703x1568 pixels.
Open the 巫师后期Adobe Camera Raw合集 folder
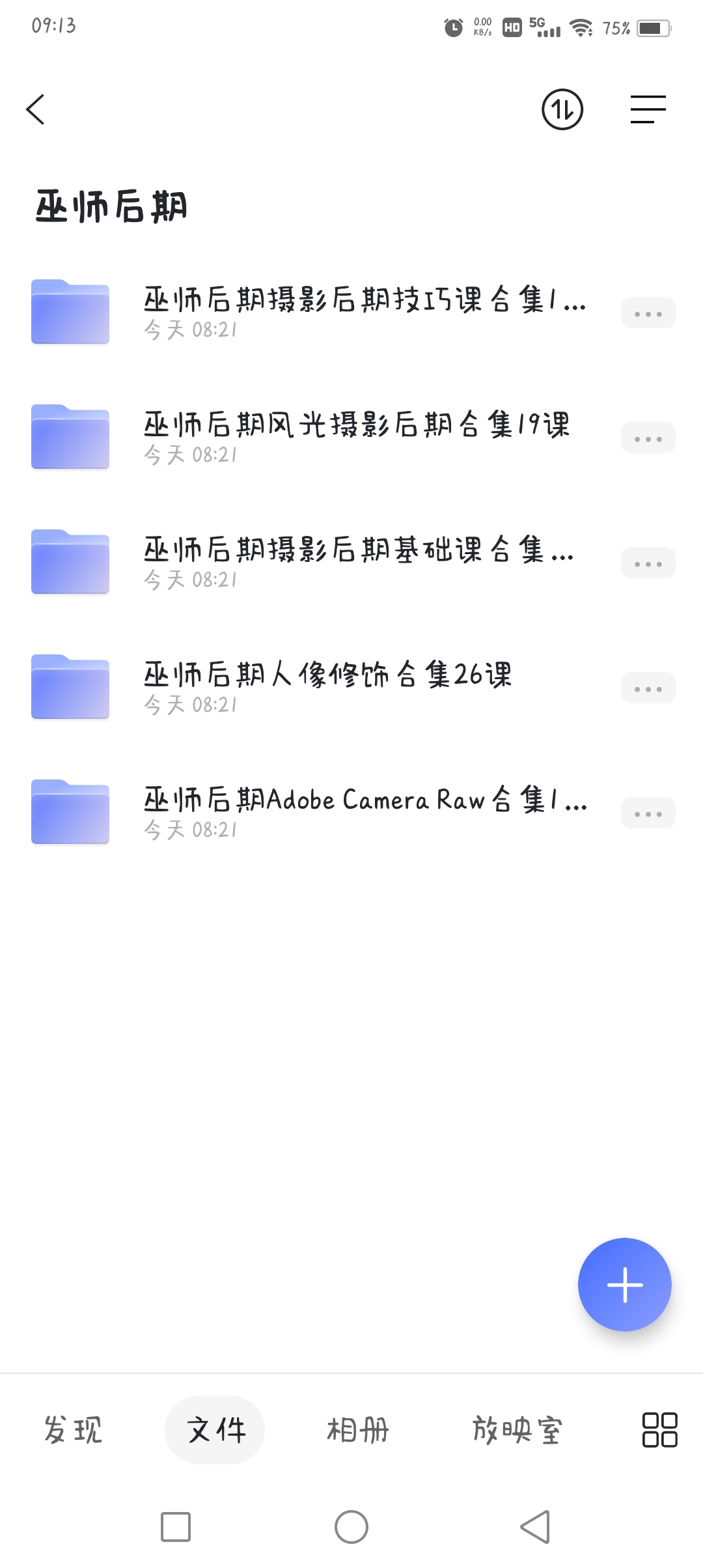click(365, 812)
